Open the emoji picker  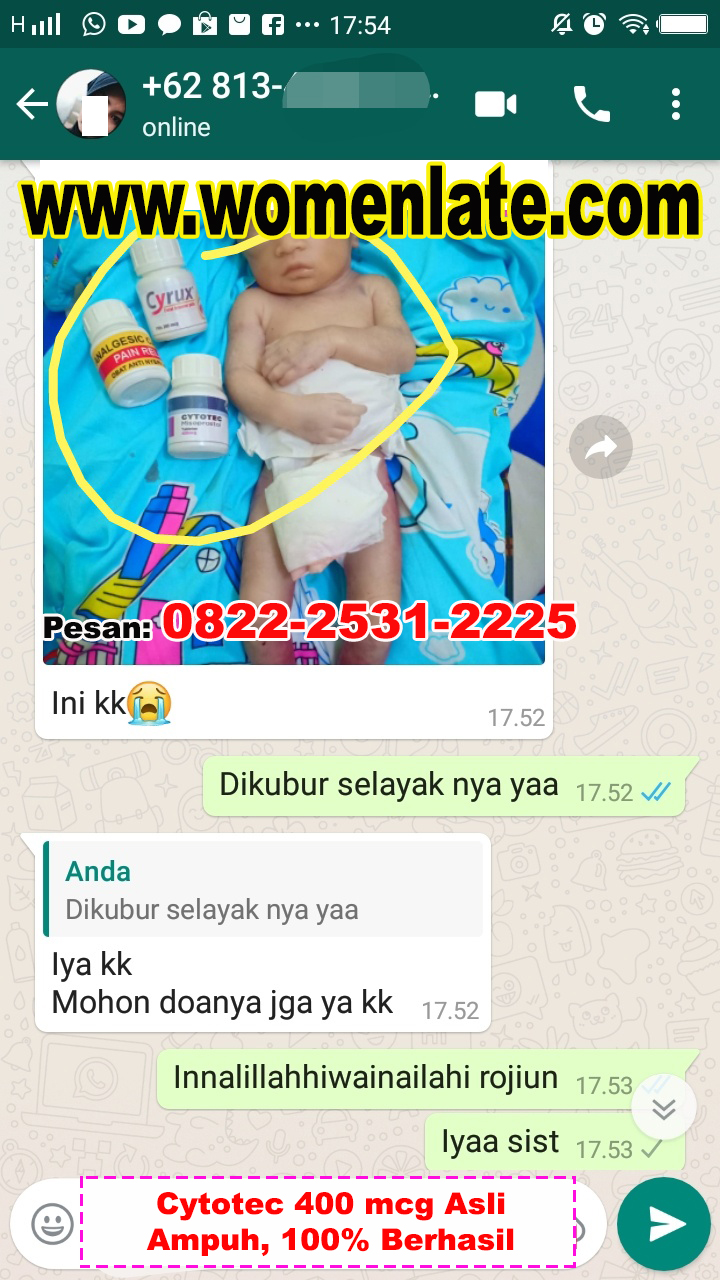(52, 1222)
